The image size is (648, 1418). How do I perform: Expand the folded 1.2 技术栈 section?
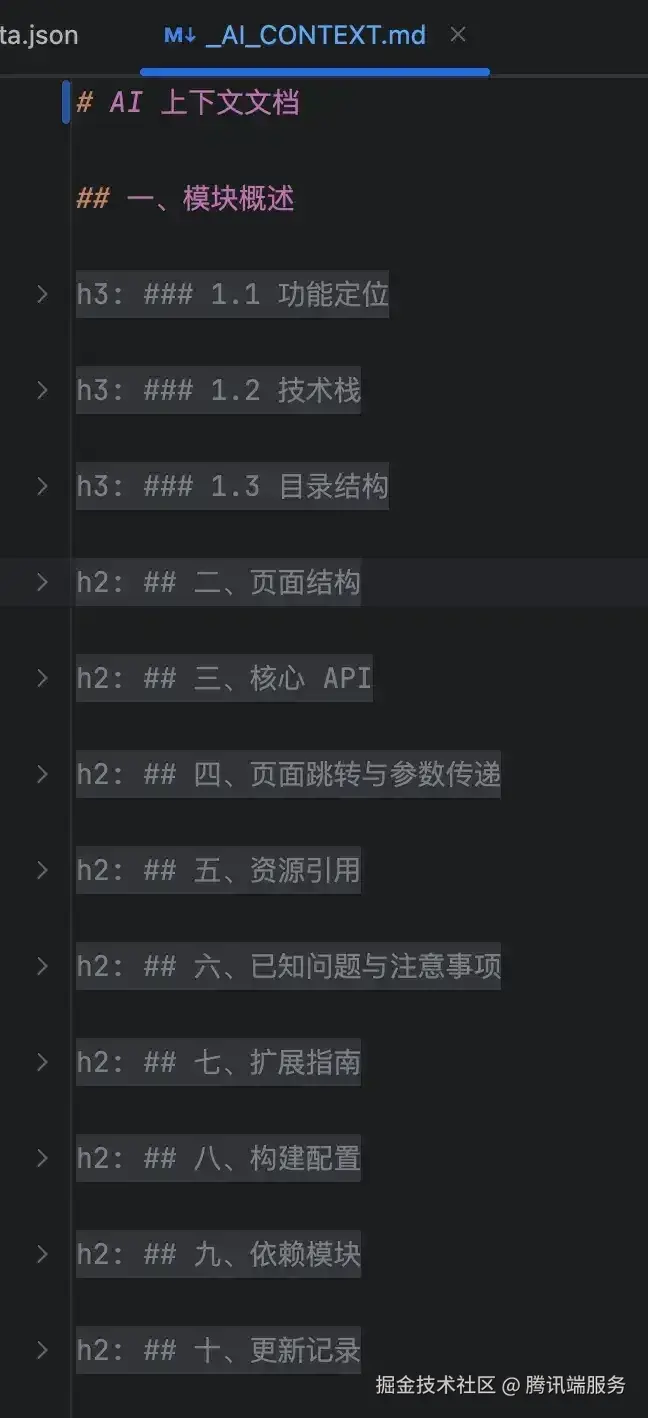(42, 390)
